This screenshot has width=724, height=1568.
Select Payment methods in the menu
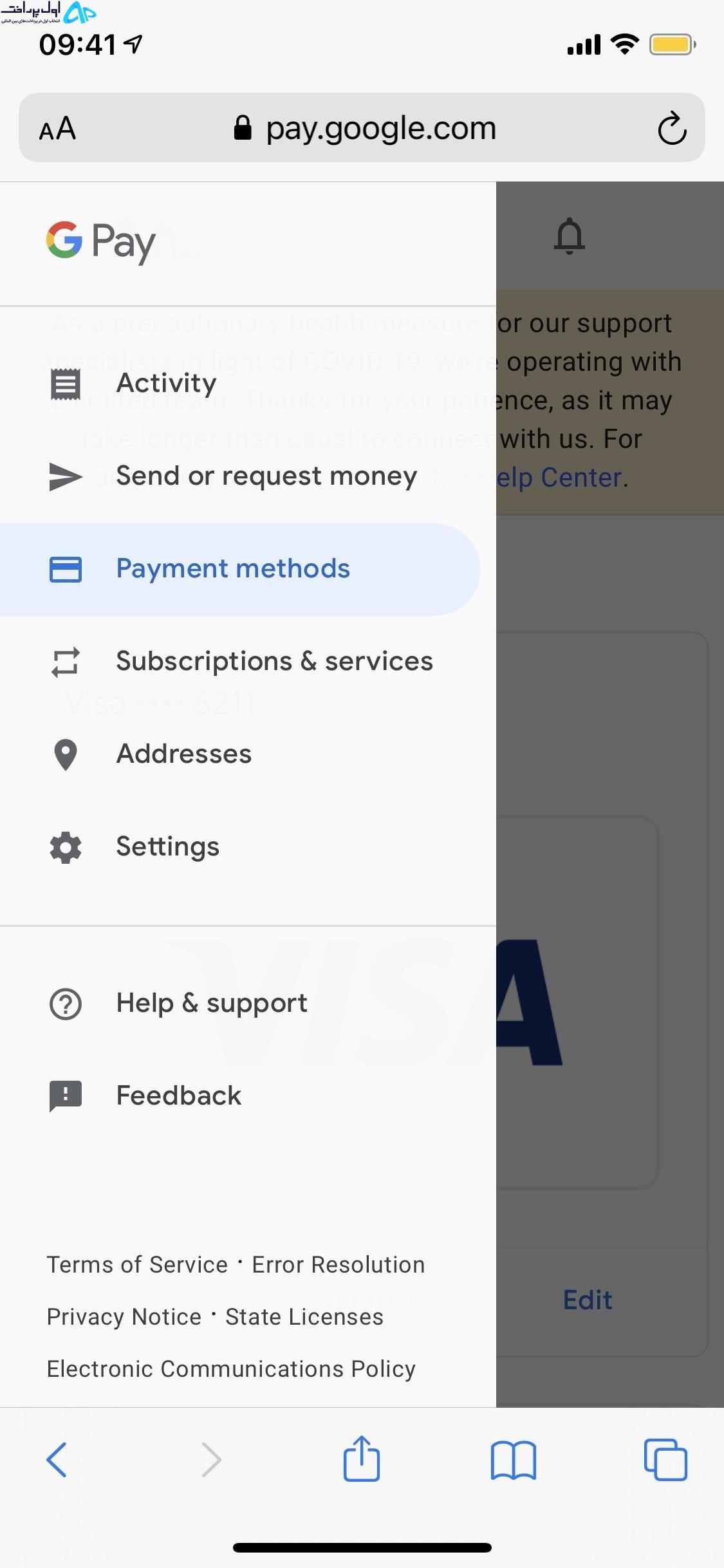[239, 569]
